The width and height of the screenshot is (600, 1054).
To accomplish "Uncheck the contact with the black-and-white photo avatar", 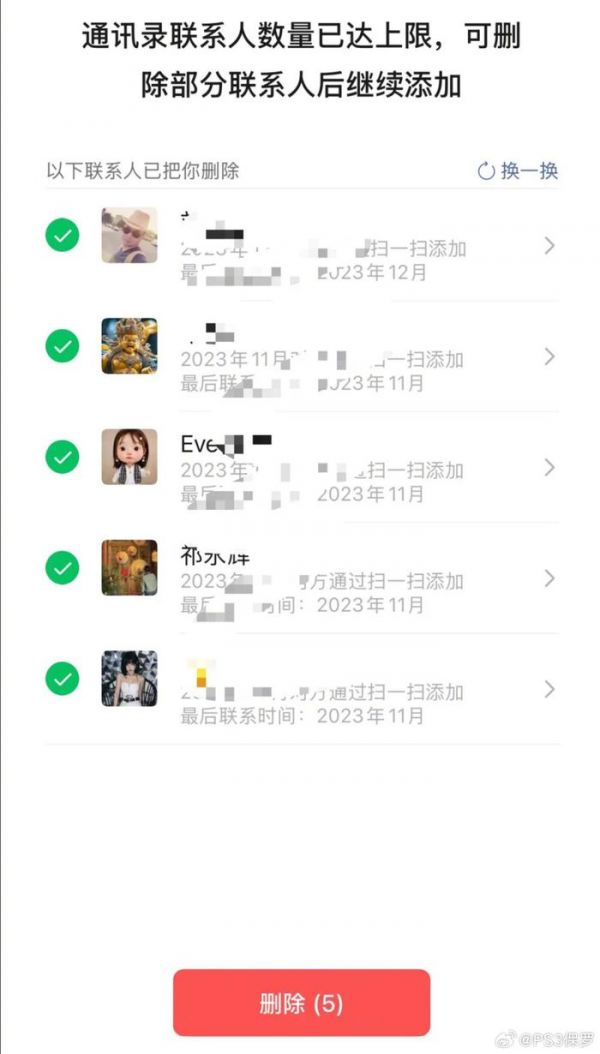I will 62,679.
